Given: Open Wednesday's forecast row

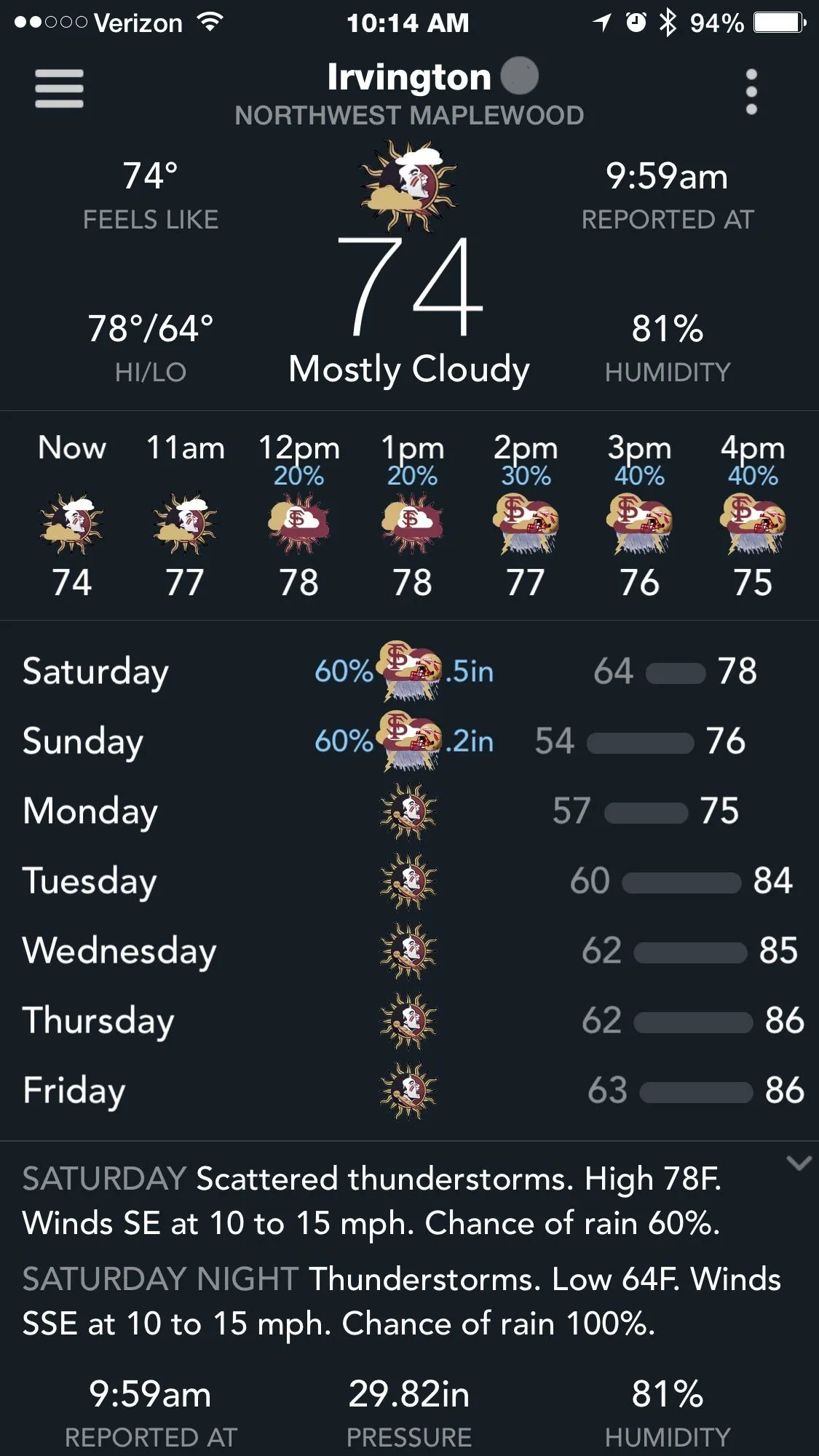Looking at the screenshot, I should point(408,950).
